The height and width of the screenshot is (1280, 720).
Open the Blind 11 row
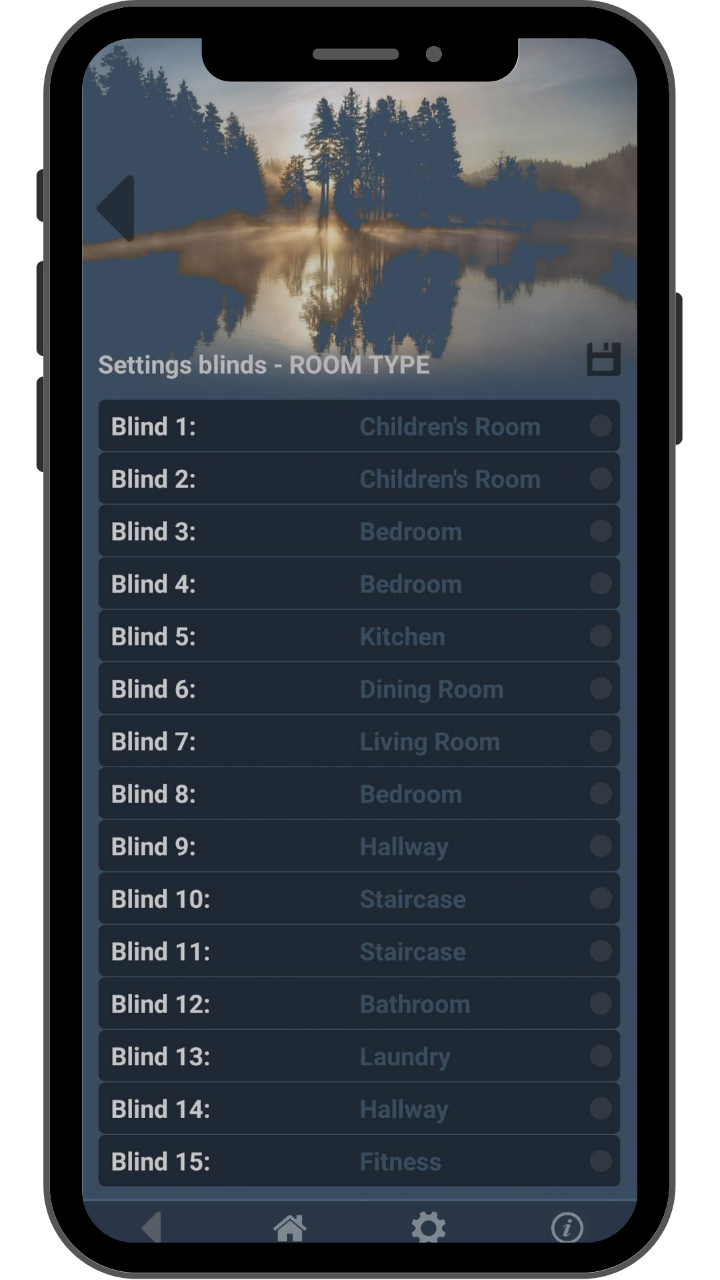click(x=359, y=951)
